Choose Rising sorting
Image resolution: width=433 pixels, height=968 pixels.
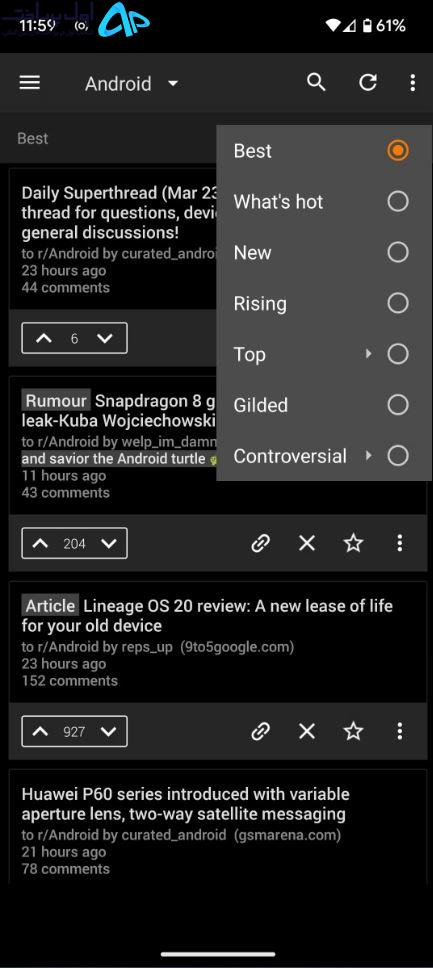coord(324,303)
